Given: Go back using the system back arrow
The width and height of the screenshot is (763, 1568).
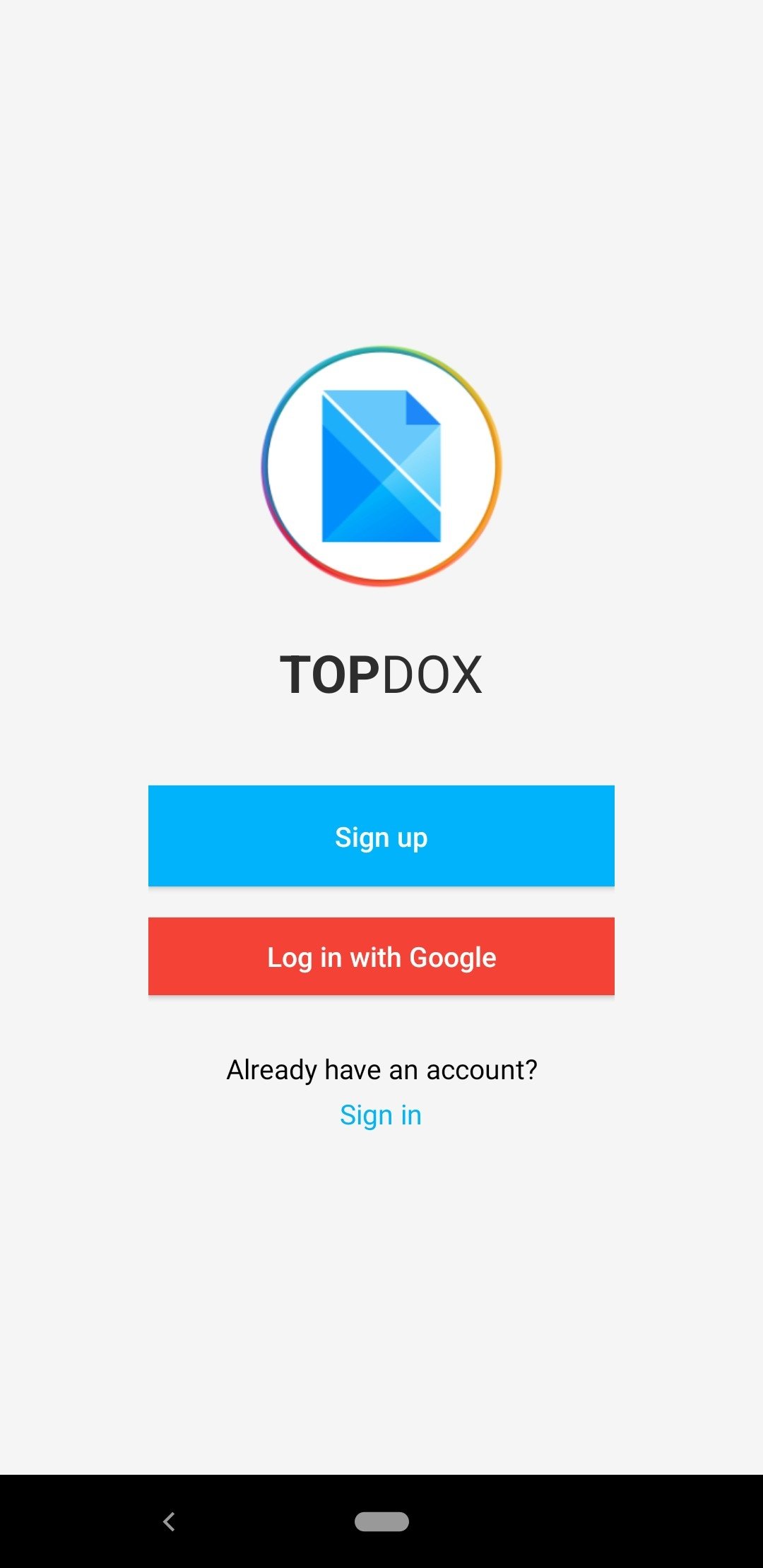Looking at the screenshot, I should coord(169,1521).
